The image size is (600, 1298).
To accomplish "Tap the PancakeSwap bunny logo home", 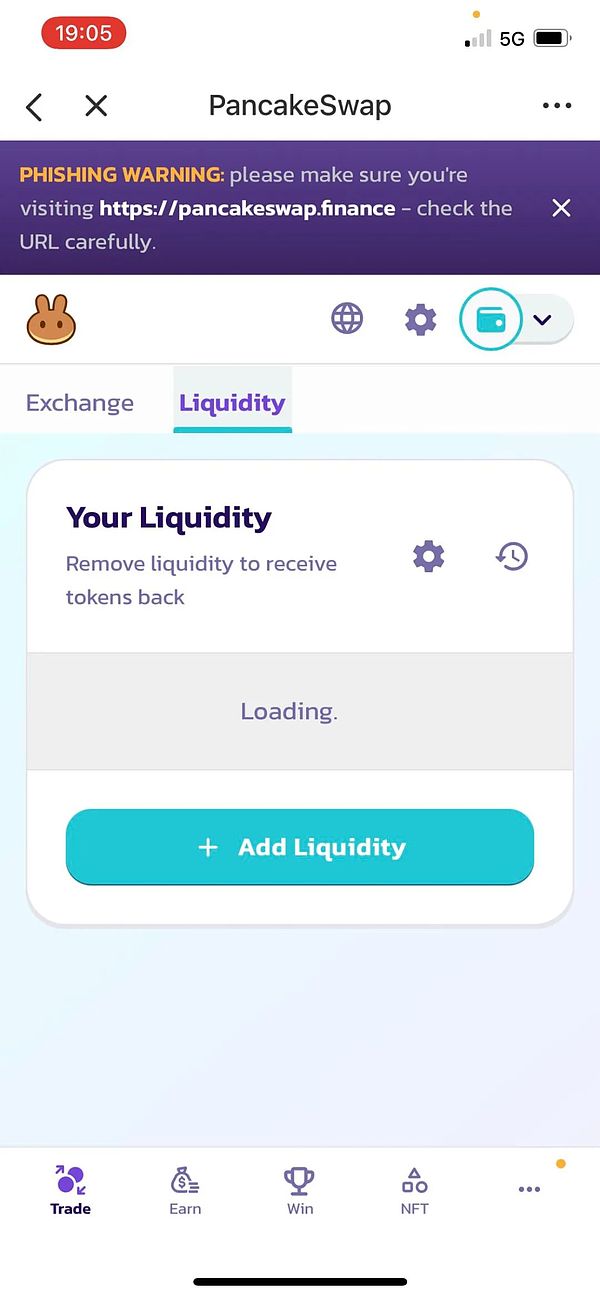I will pyautogui.click(x=52, y=320).
